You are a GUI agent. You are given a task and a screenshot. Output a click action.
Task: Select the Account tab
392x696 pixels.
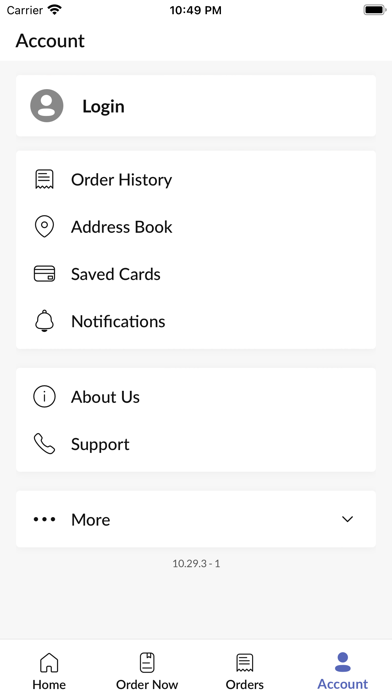point(343,671)
